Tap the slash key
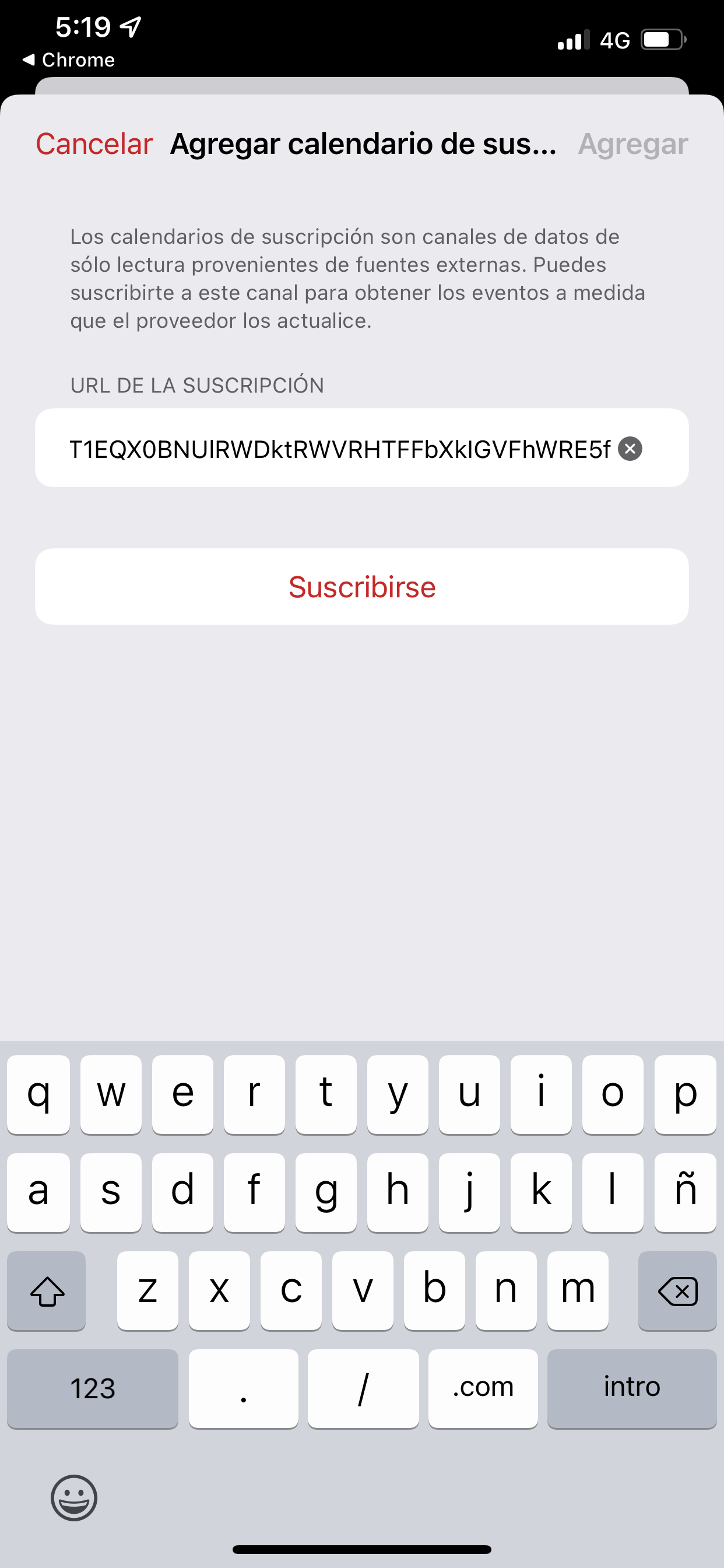The height and width of the screenshot is (1568, 724). point(363,1387)
